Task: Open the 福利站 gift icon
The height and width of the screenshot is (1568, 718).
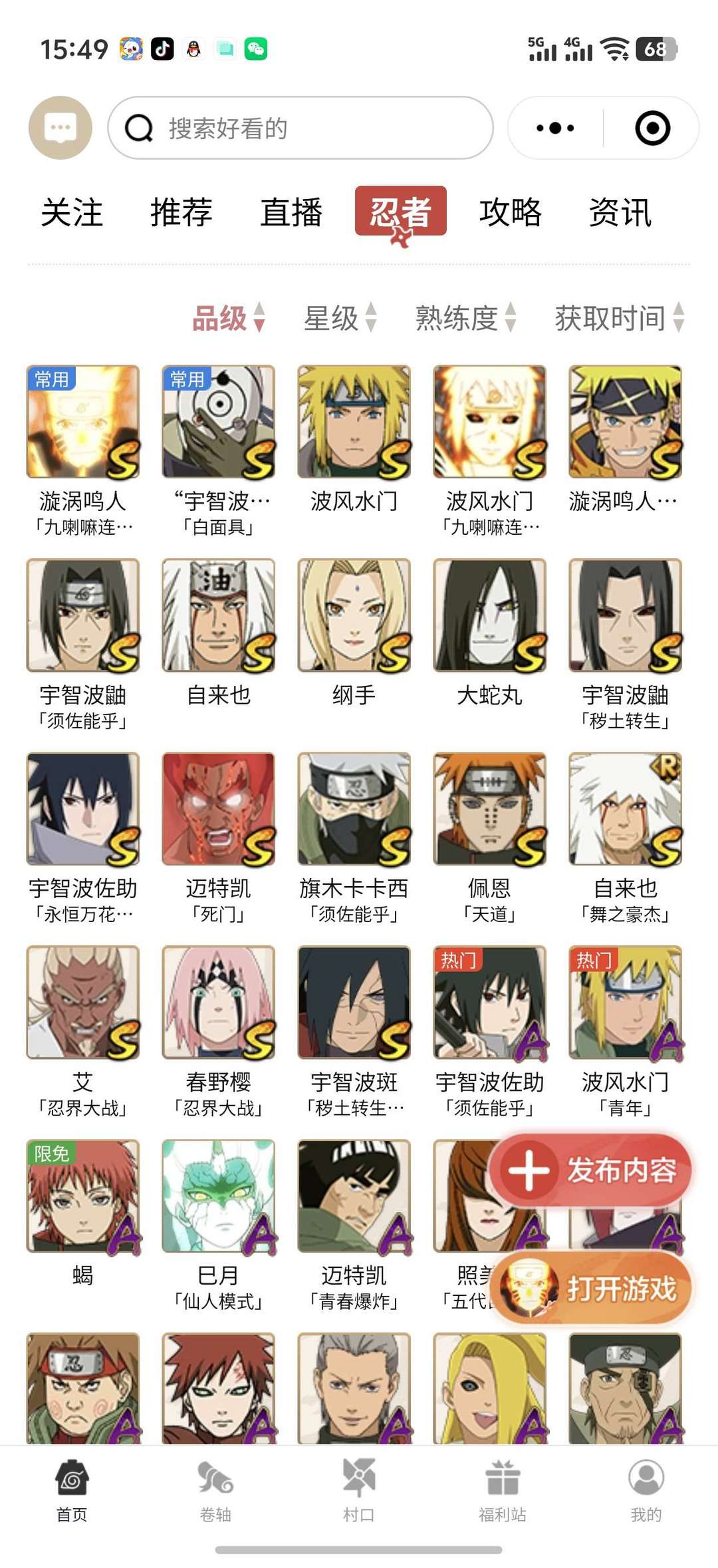Action: [x=503, y=1478]
